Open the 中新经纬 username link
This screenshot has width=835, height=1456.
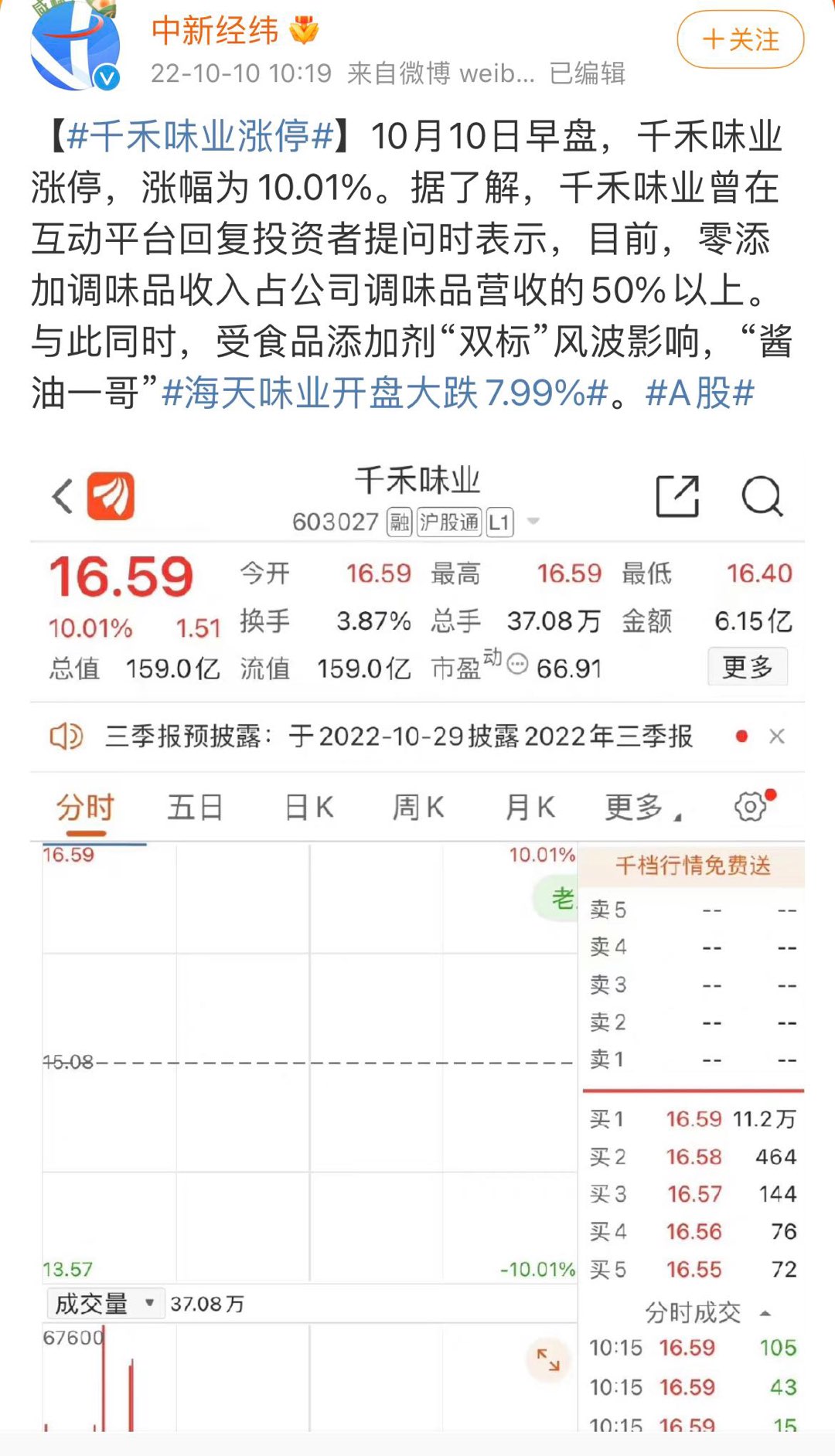215,30
